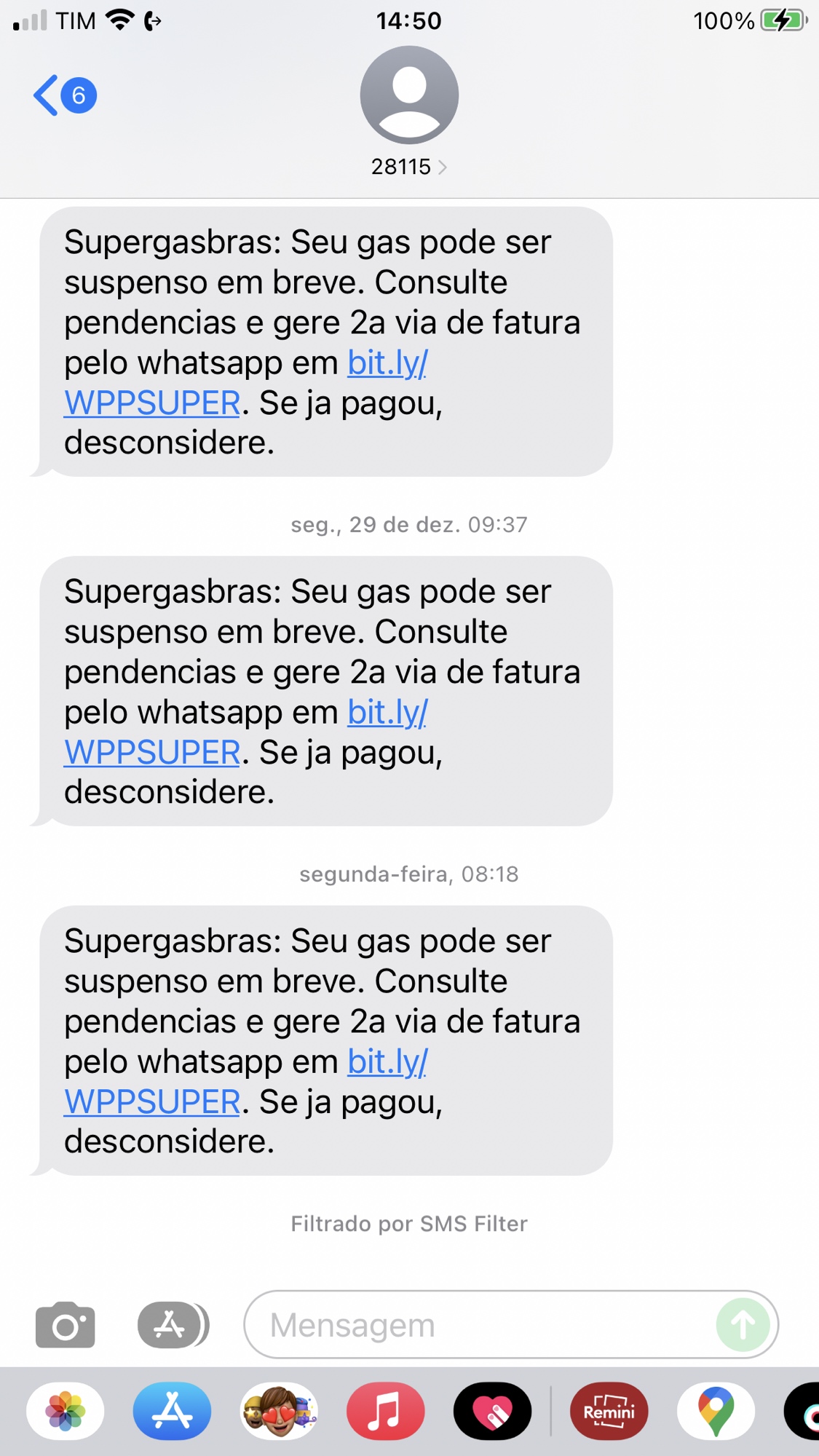
Task: Open Memoji stickers in the app strip
Action: pos(279,1412)
